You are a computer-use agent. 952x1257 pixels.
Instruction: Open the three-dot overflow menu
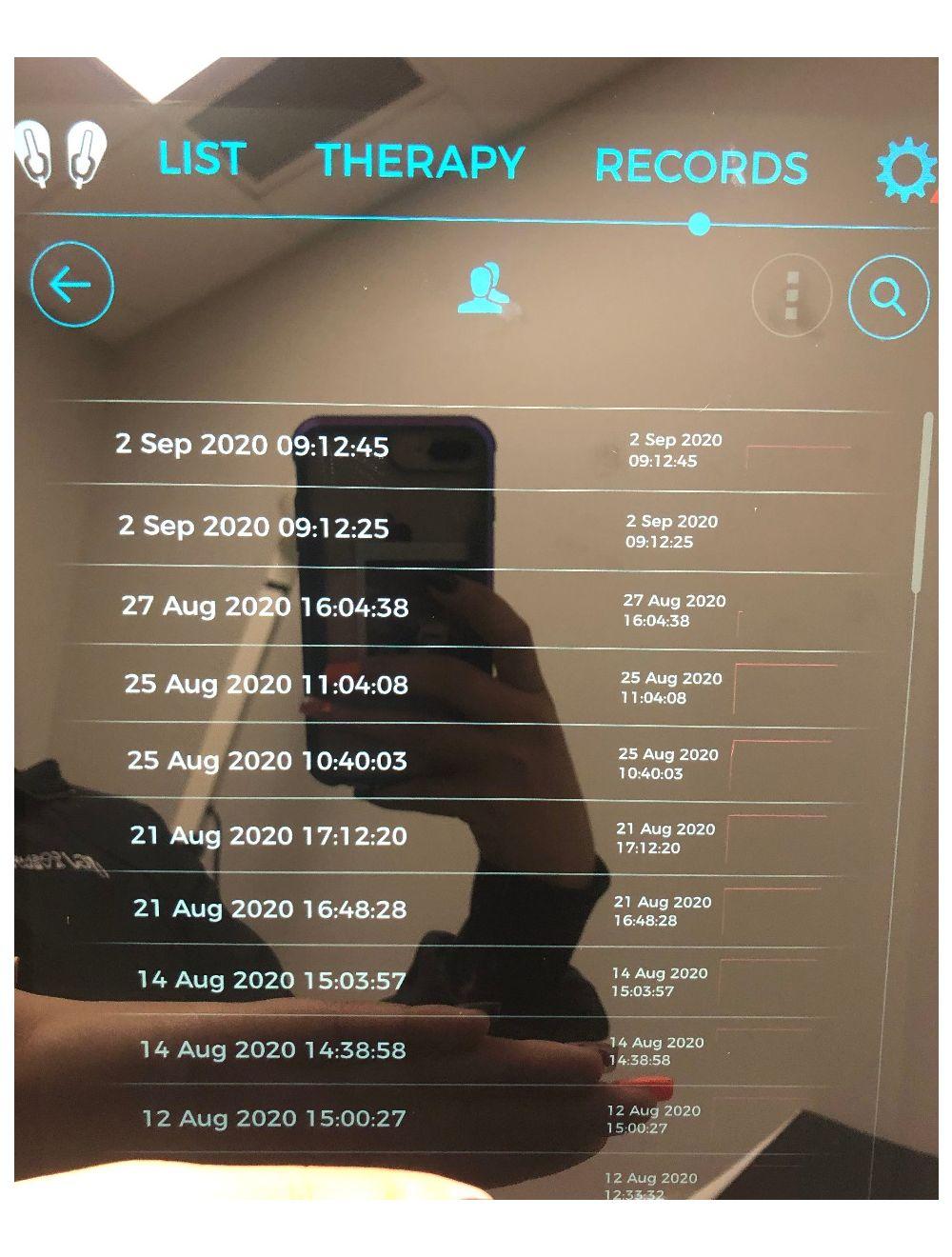791,295
